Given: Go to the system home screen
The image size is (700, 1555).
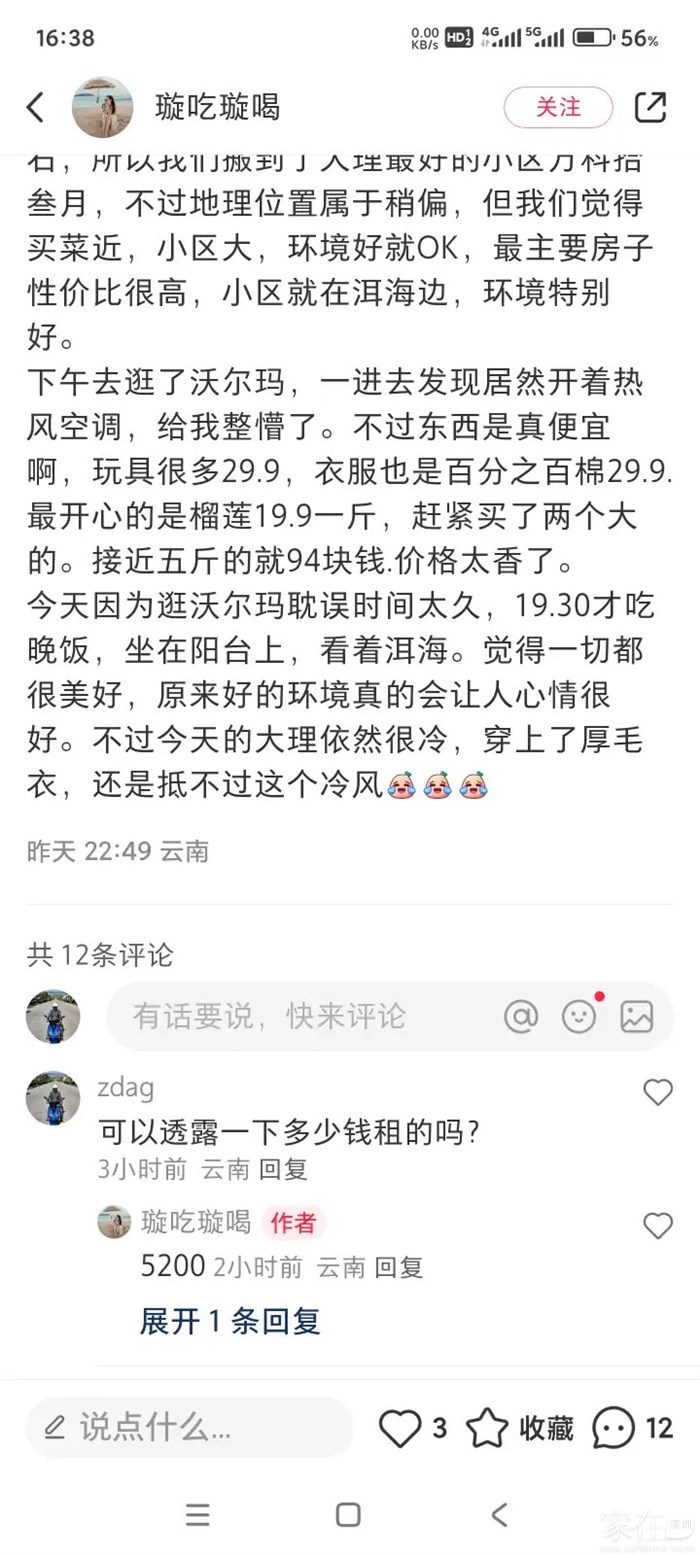Looking at the screenshot, I should 348,1514.
